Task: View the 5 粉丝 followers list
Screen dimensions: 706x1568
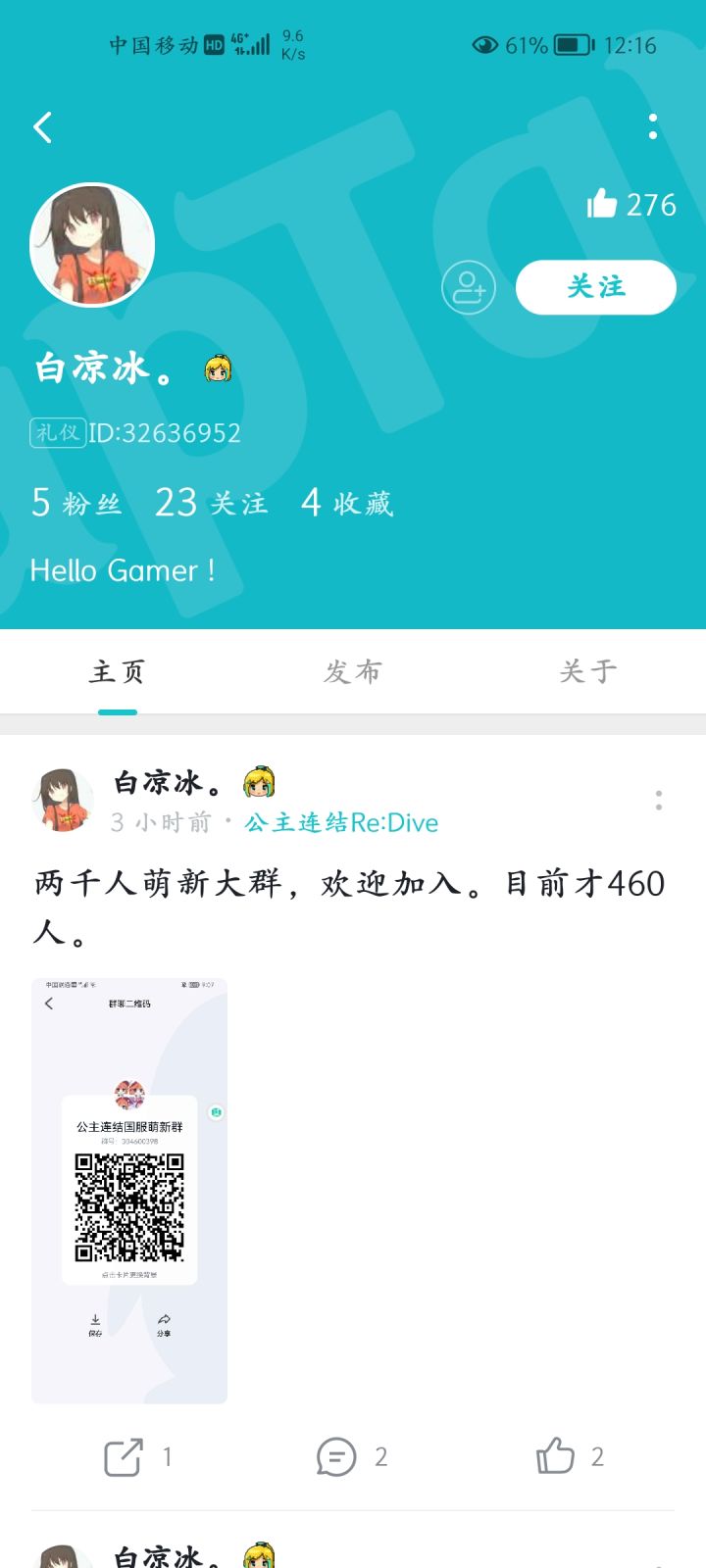Action: 76,503
